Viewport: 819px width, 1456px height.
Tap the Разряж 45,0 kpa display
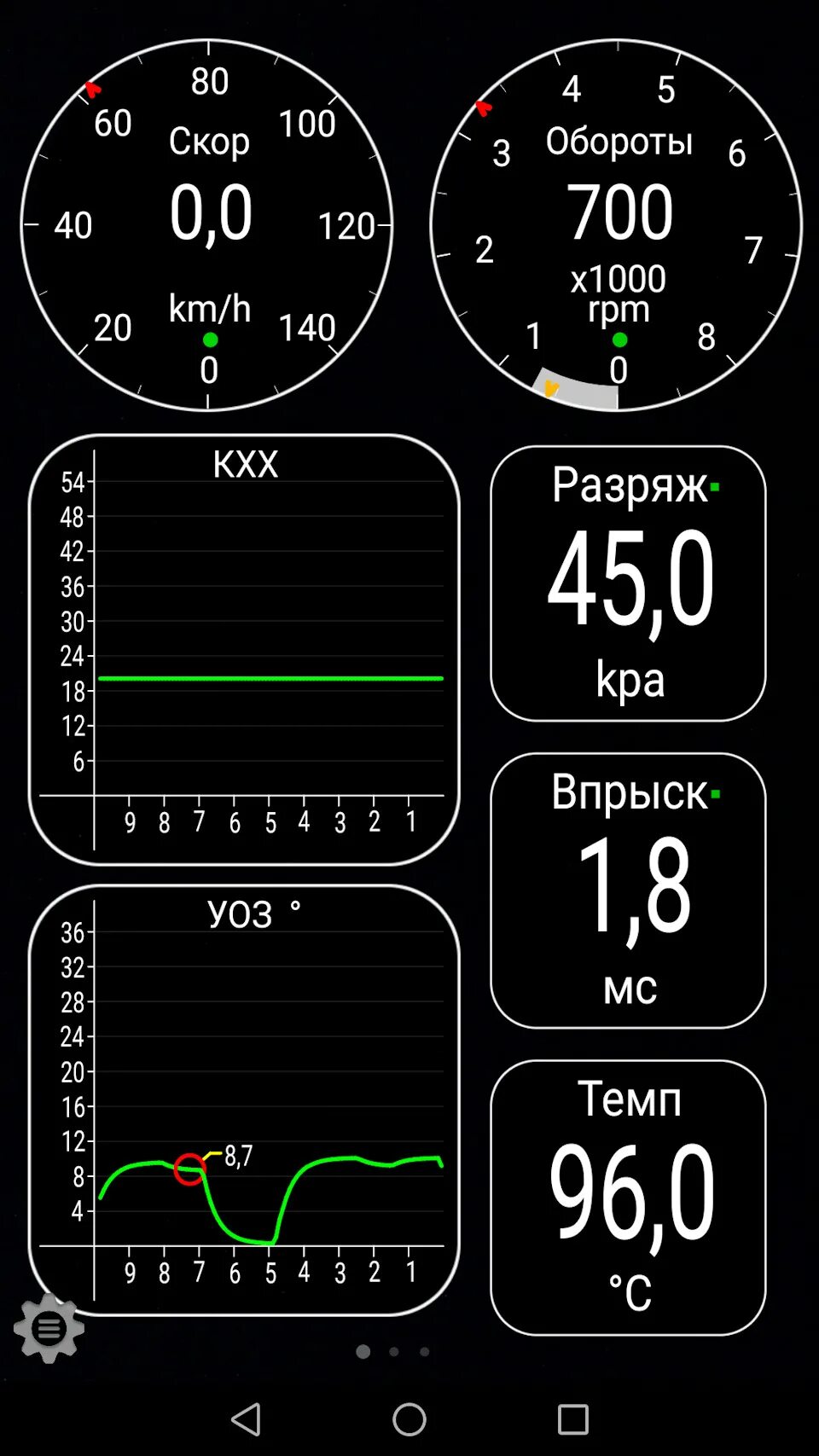629,584
